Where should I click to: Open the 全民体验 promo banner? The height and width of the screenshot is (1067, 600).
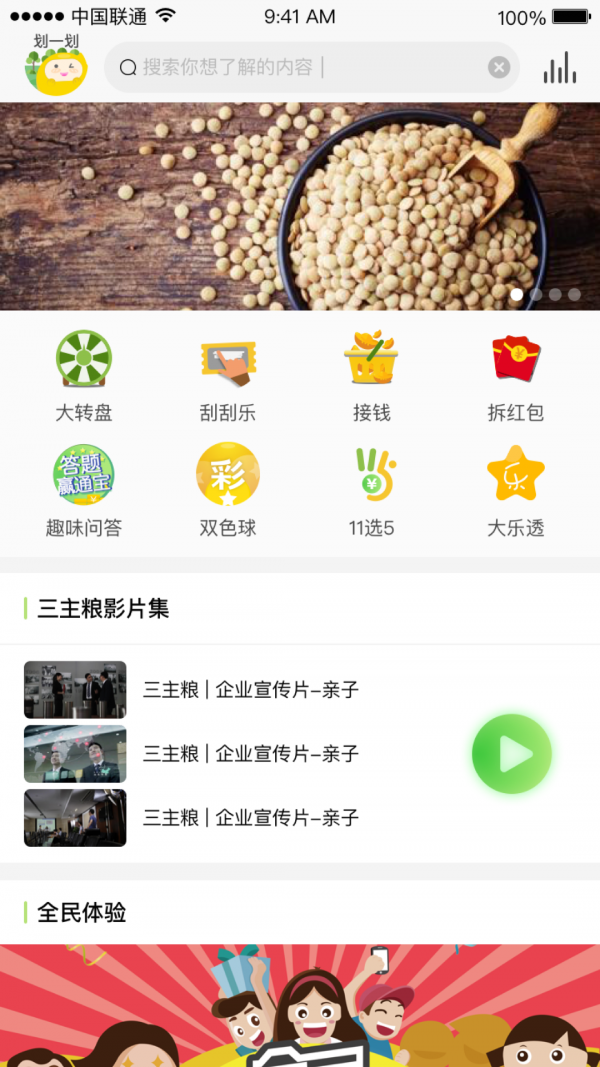(300, 1005)
